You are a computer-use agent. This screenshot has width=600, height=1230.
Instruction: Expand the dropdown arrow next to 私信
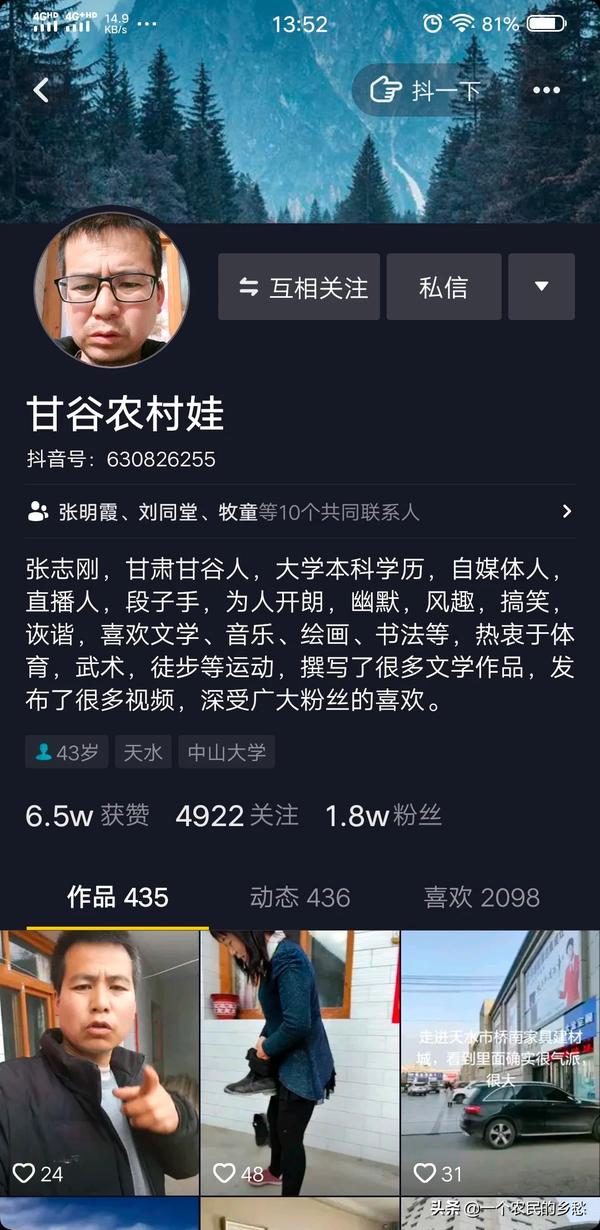(x=541, y=287)
